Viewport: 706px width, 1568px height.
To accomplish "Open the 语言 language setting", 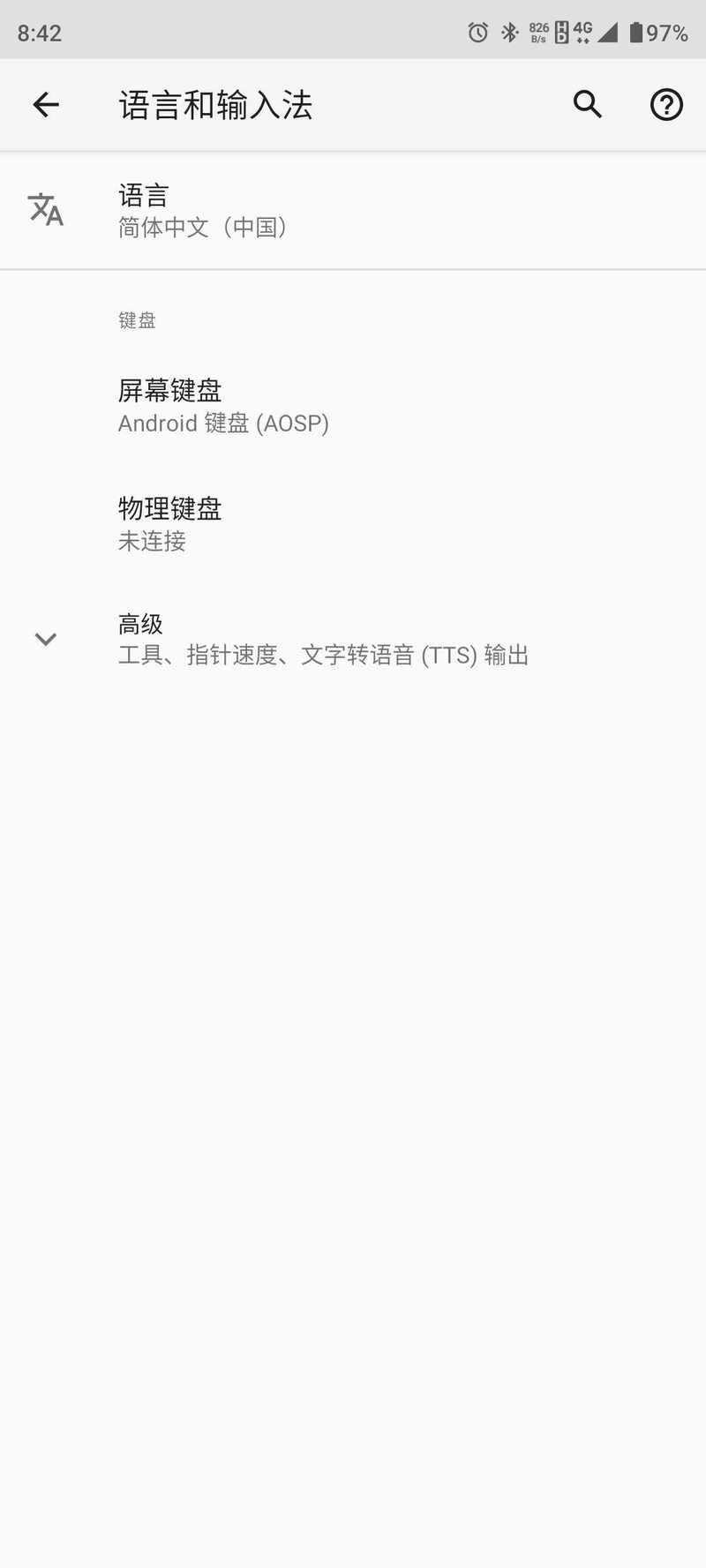I will coord(353,210).
